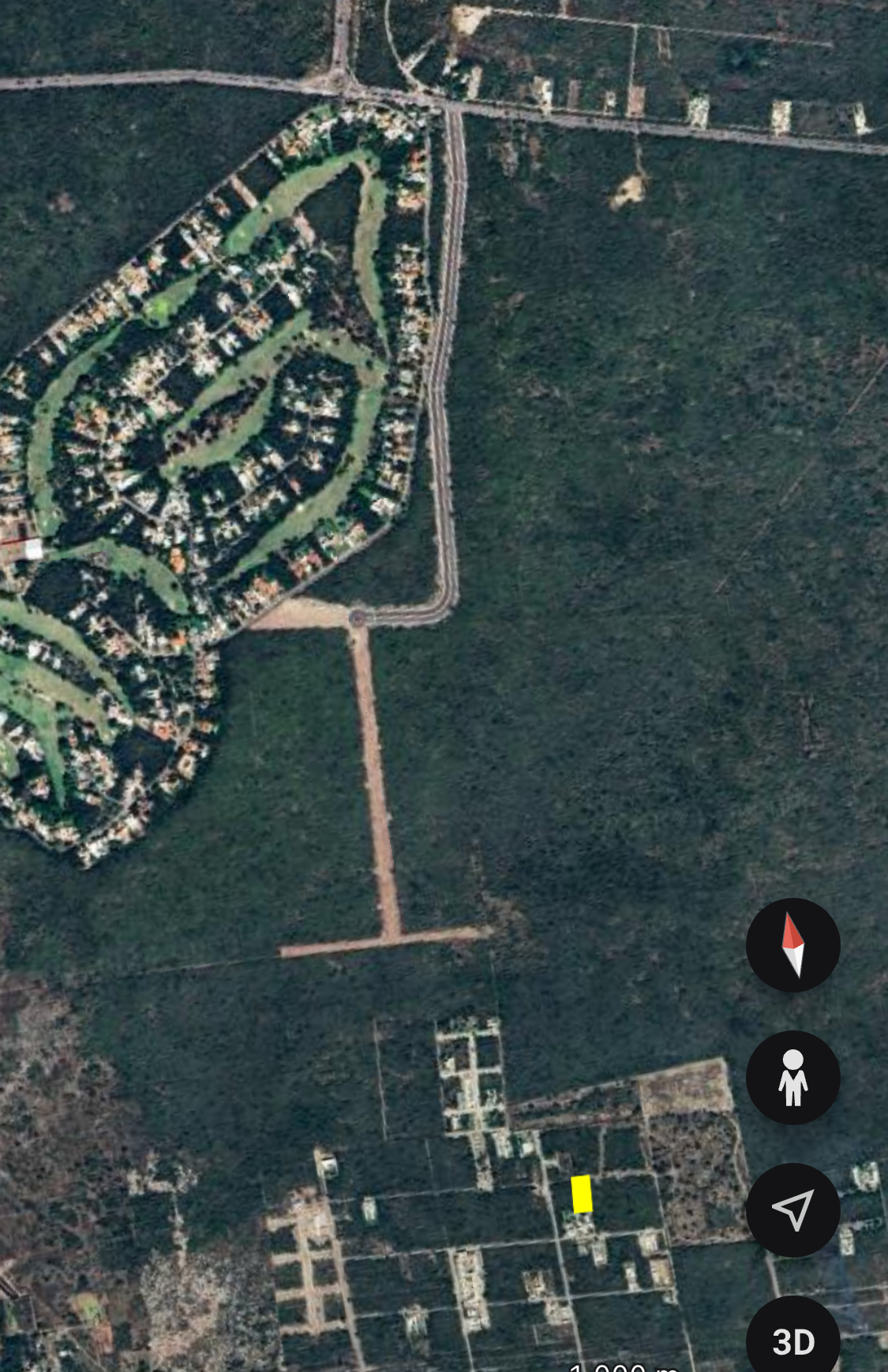Tap the compass to reset north orientation
This screenshot has width=888, height=1372.
click(x=792, y=945)
